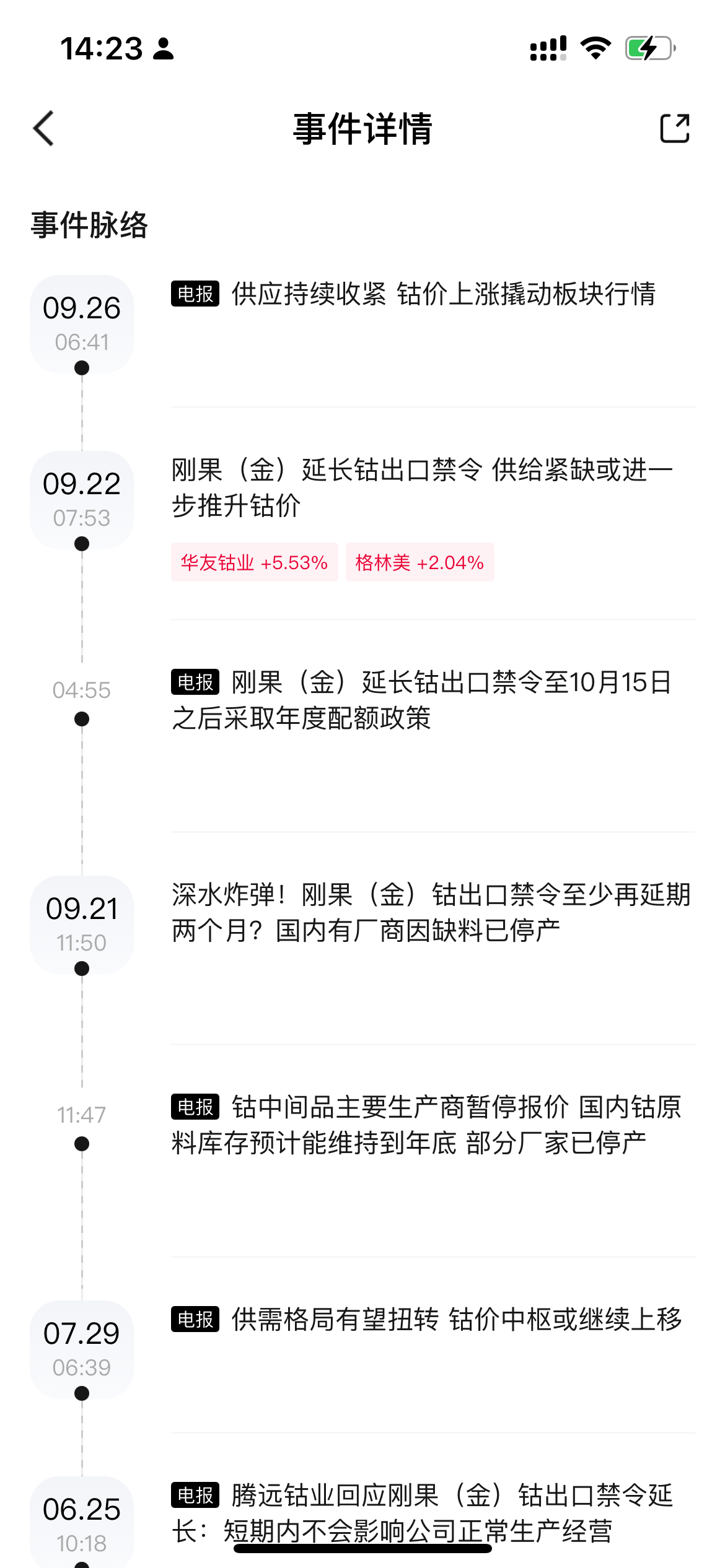Open news 延长钴出口禁令至10月15日
The width and height of the screenshot is (725, 1568).
(421, 700)
